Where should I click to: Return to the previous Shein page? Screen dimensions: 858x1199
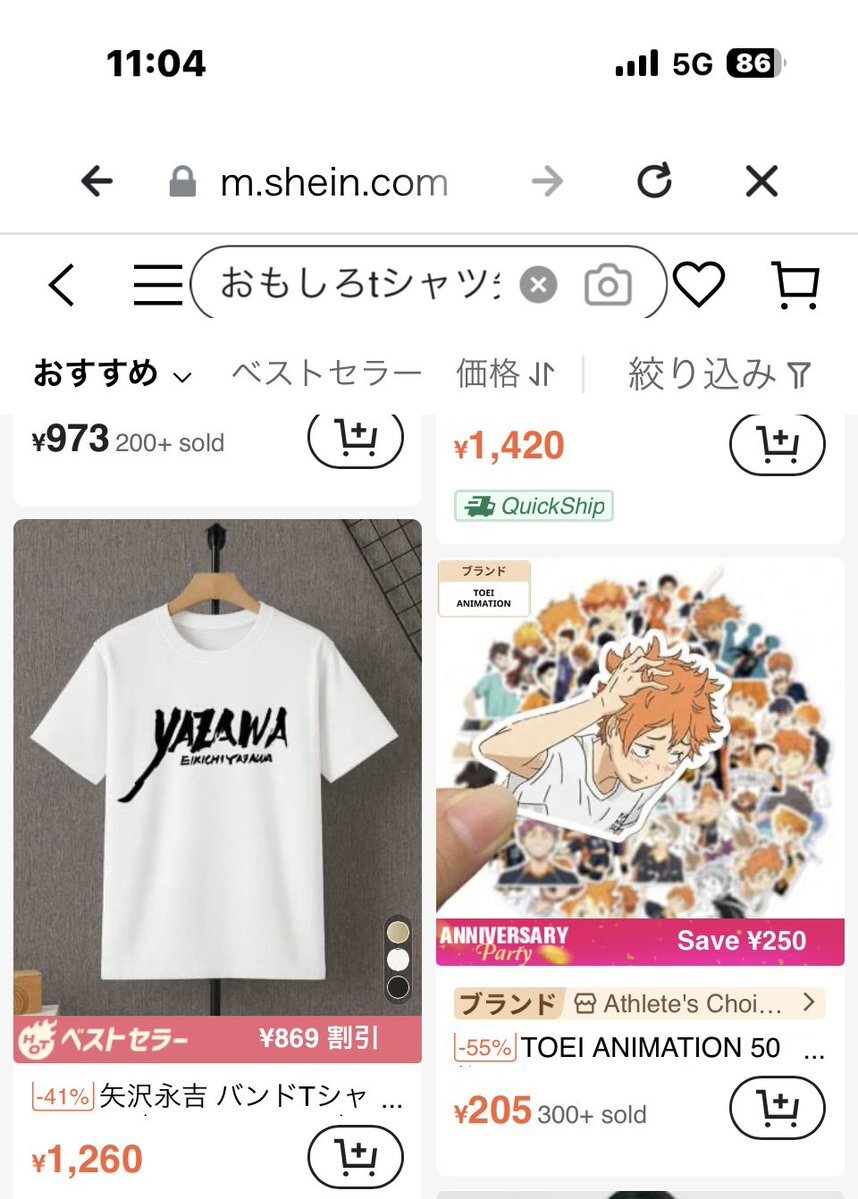pyautogui.click(x=62, y=286)
